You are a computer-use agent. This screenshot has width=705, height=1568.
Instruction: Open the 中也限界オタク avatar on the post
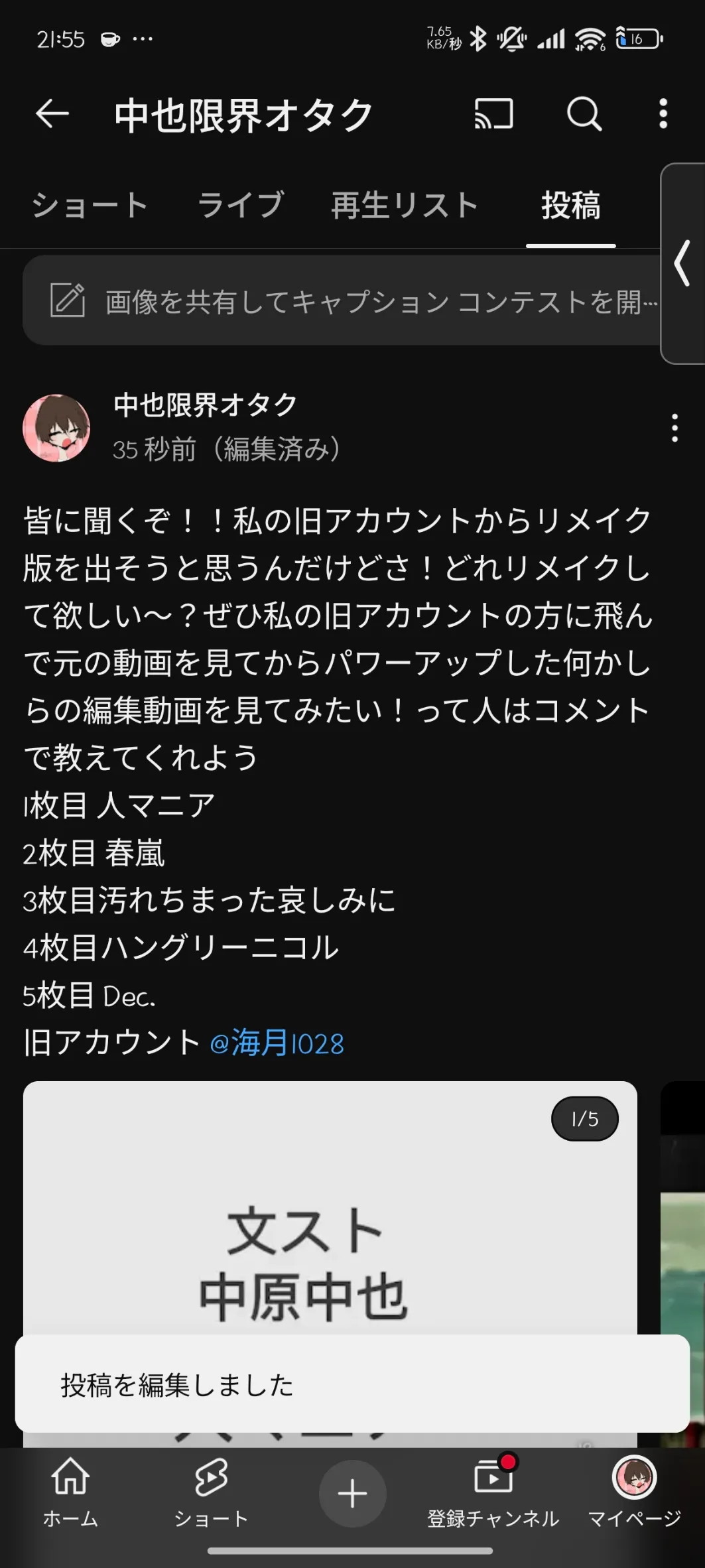(56, 428)
